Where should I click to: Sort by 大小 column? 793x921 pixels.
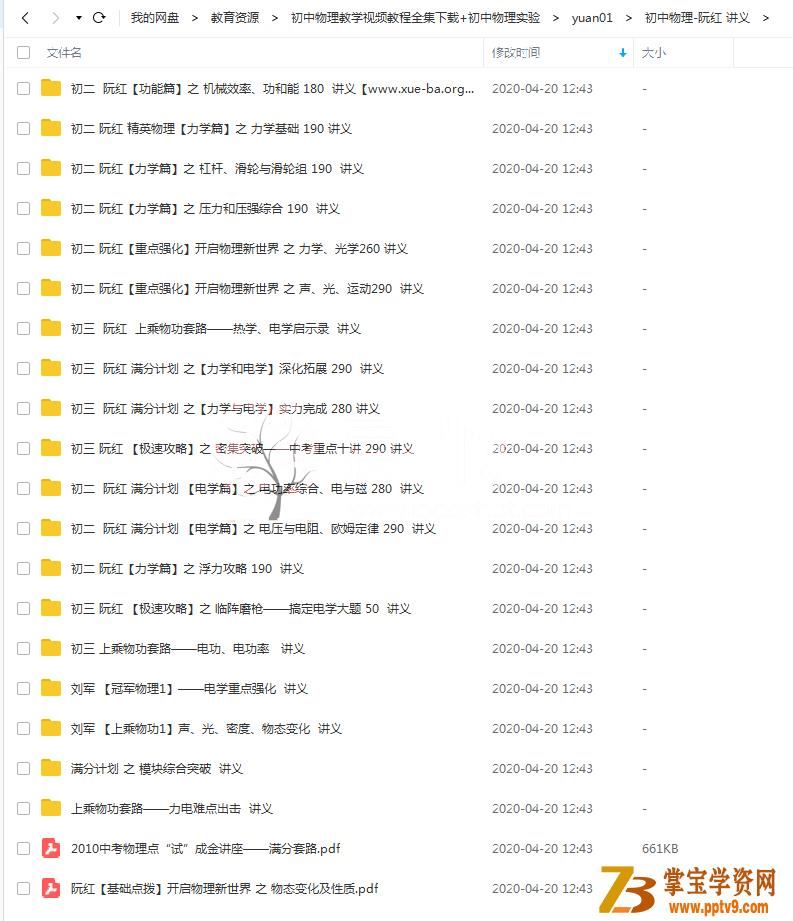654,52
